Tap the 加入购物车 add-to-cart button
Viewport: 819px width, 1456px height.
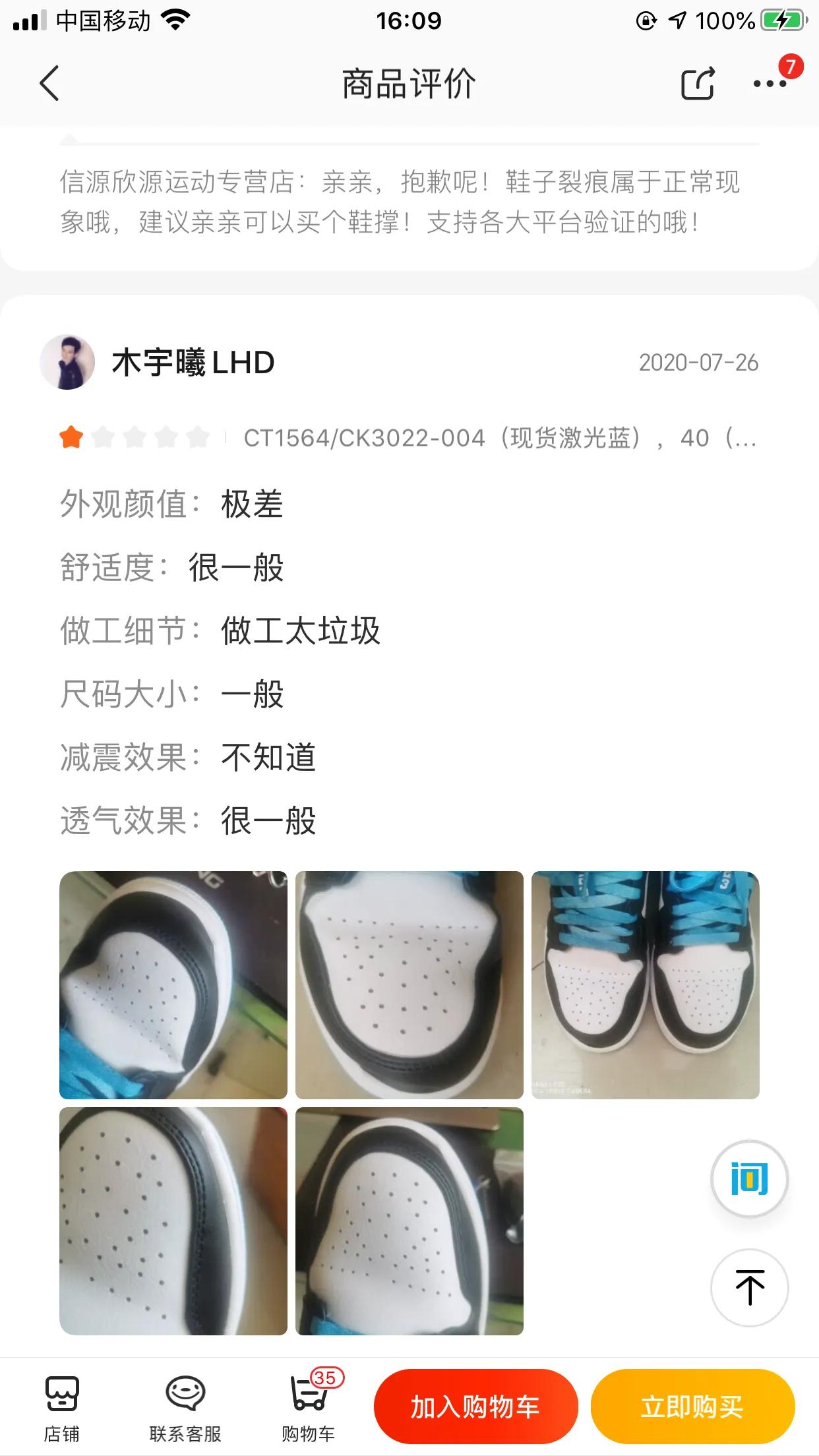(477, 1408)
